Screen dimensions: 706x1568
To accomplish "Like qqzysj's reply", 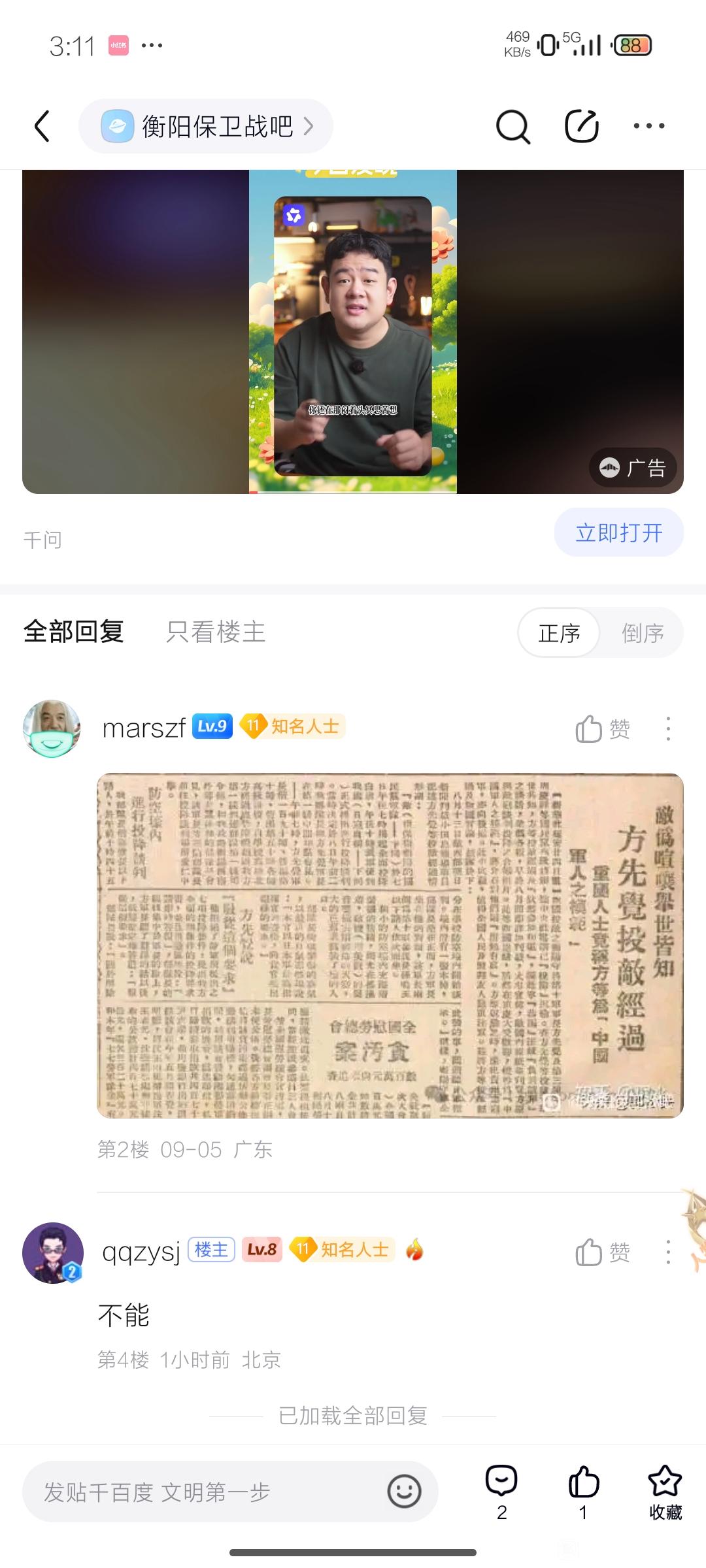I will [x=602, y=1252].
